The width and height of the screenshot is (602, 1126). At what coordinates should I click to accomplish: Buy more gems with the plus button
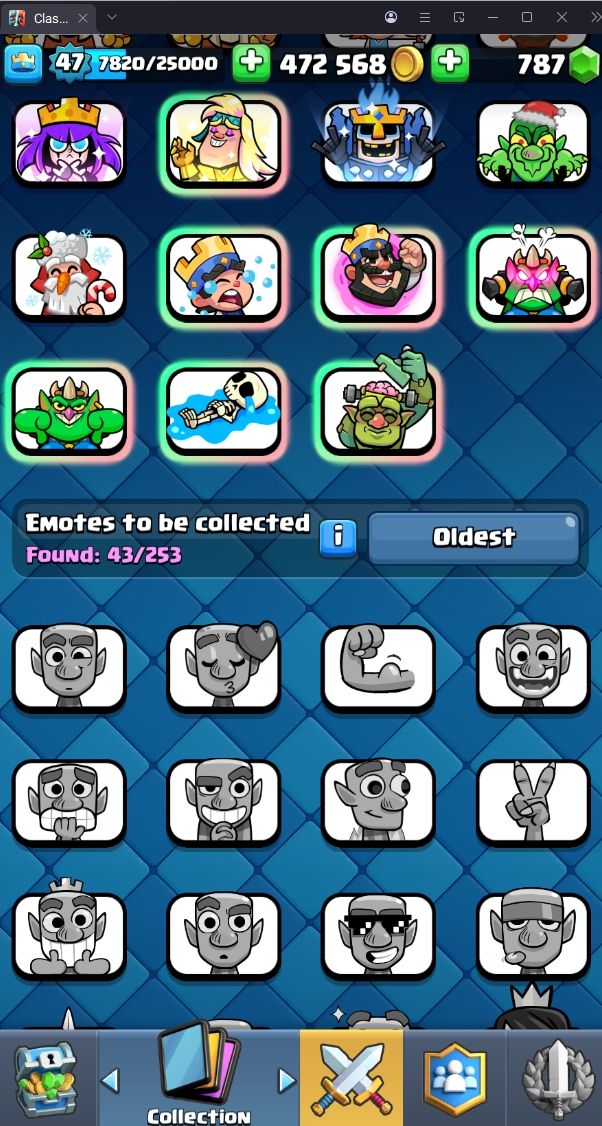point(451,63)
